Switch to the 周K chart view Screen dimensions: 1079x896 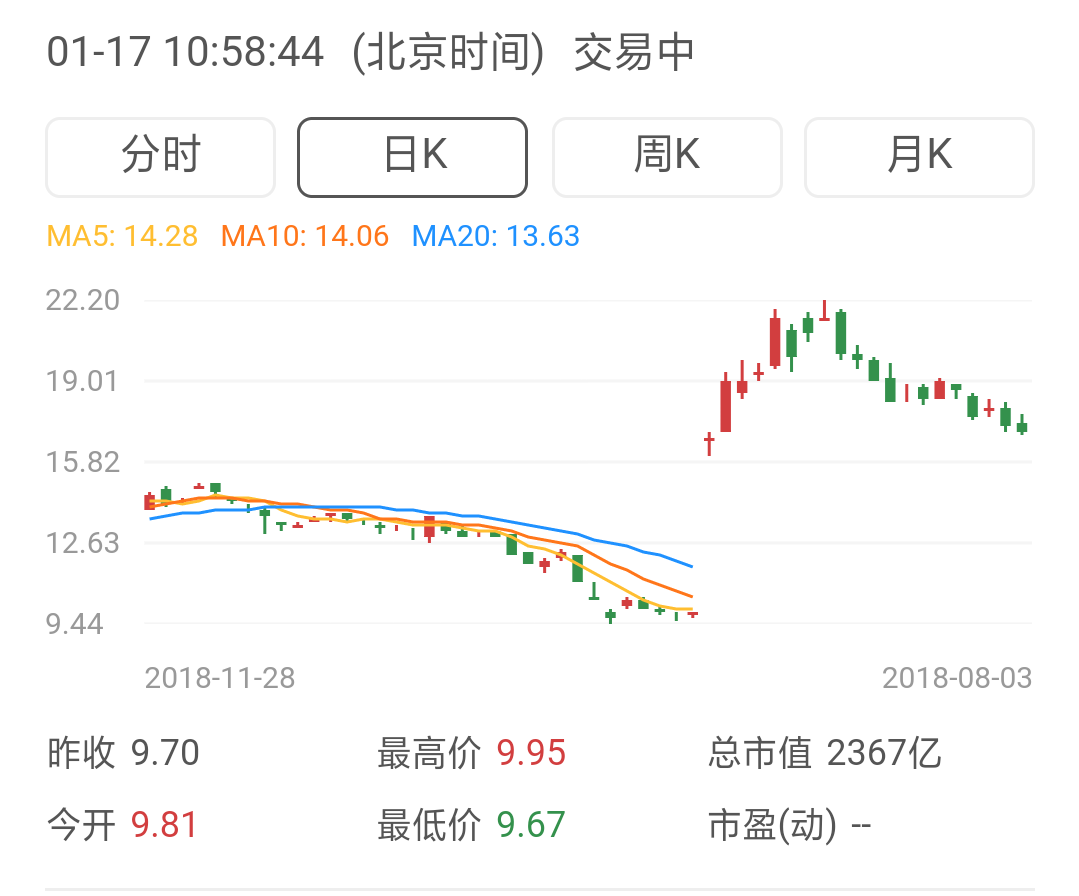tap(667, 157)
